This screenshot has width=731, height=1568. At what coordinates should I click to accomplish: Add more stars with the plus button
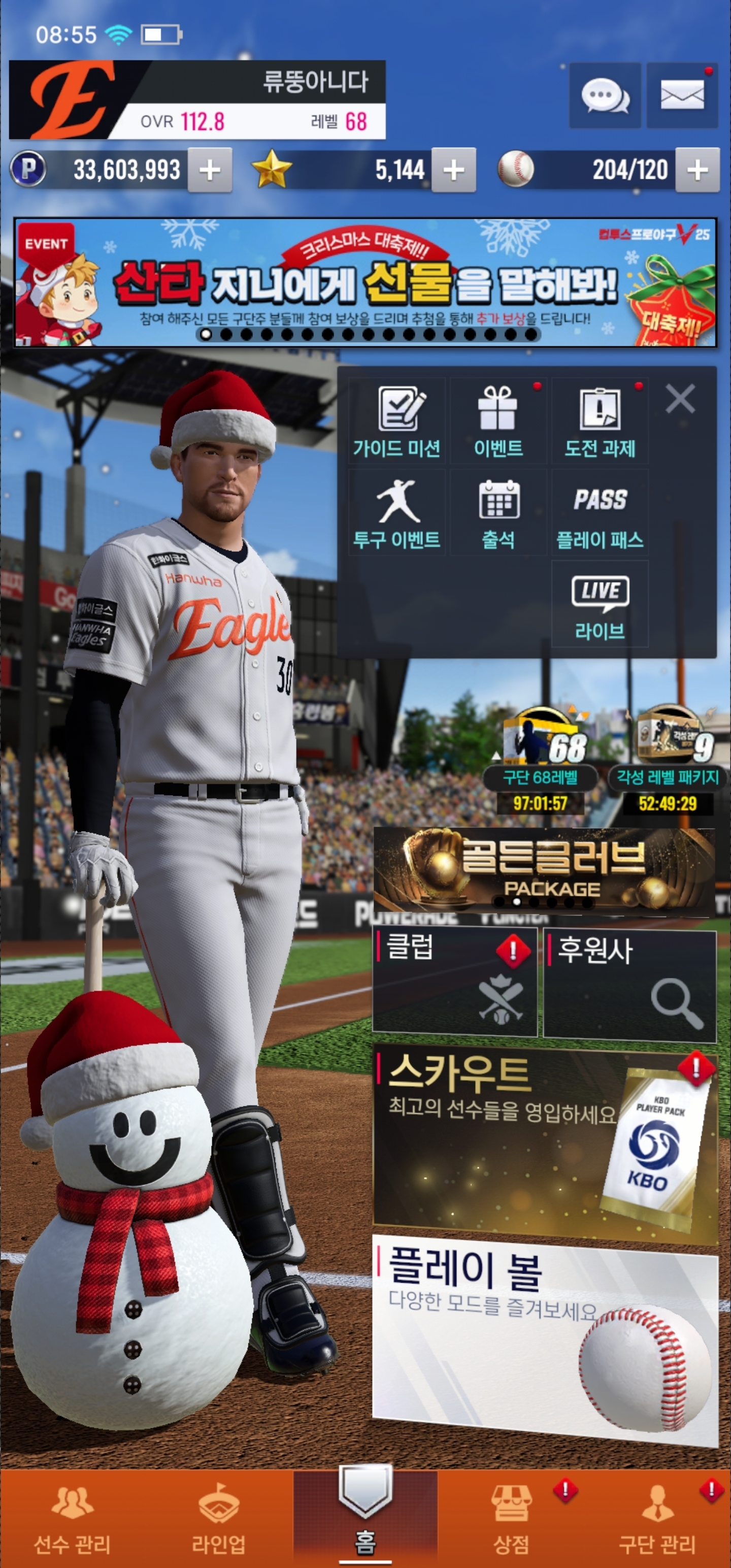coord(453,170)
